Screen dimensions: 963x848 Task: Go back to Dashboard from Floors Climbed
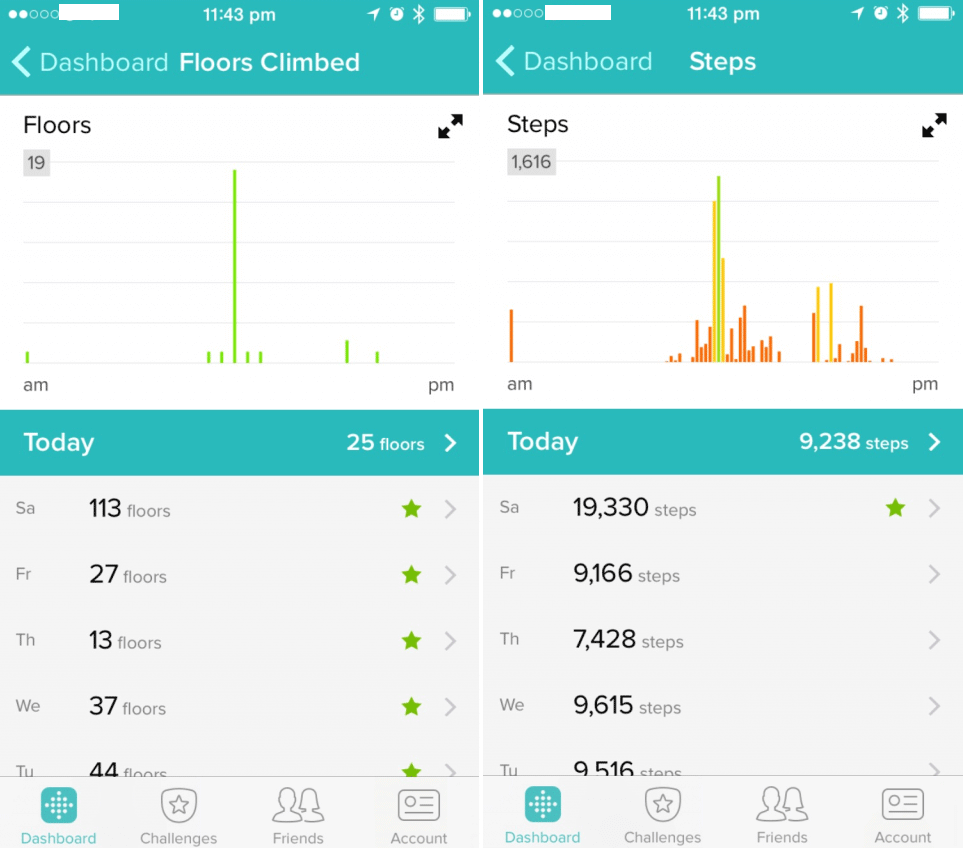click(88, 62)
